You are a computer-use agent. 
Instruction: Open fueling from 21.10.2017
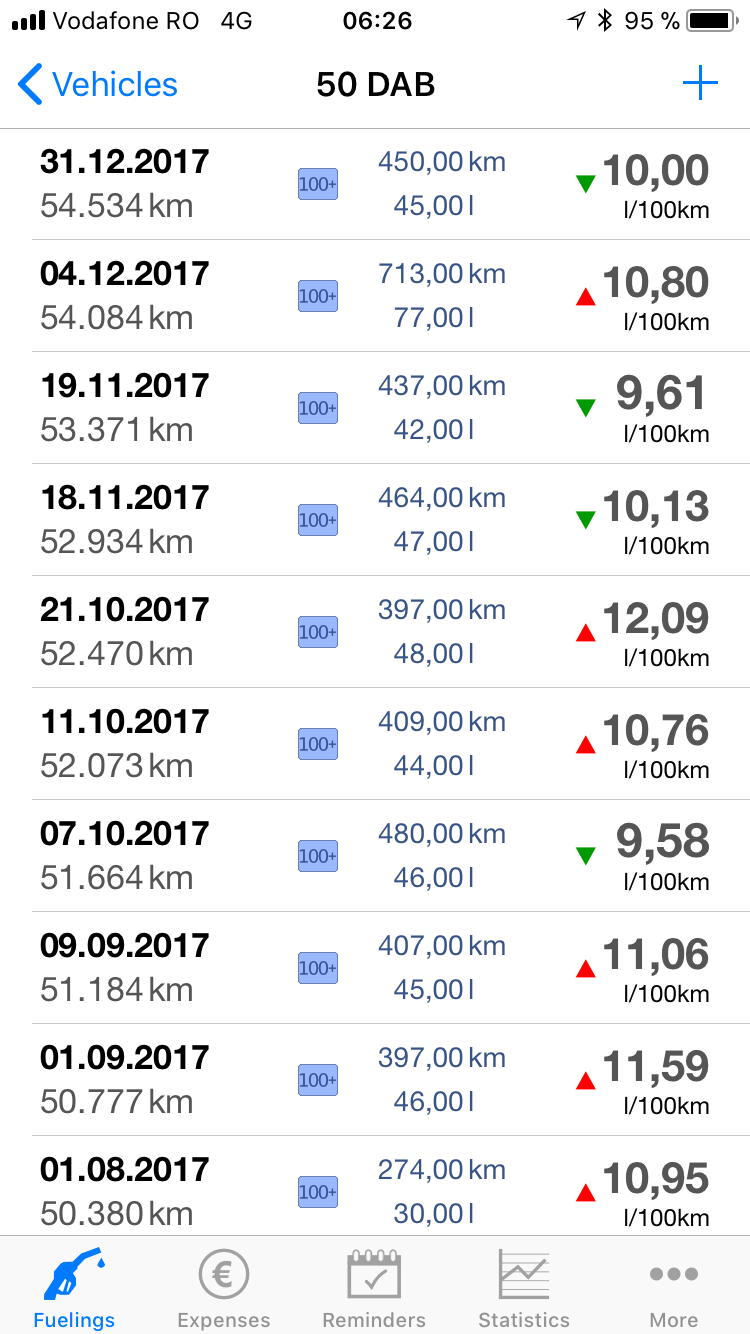(x=375, y=632)
